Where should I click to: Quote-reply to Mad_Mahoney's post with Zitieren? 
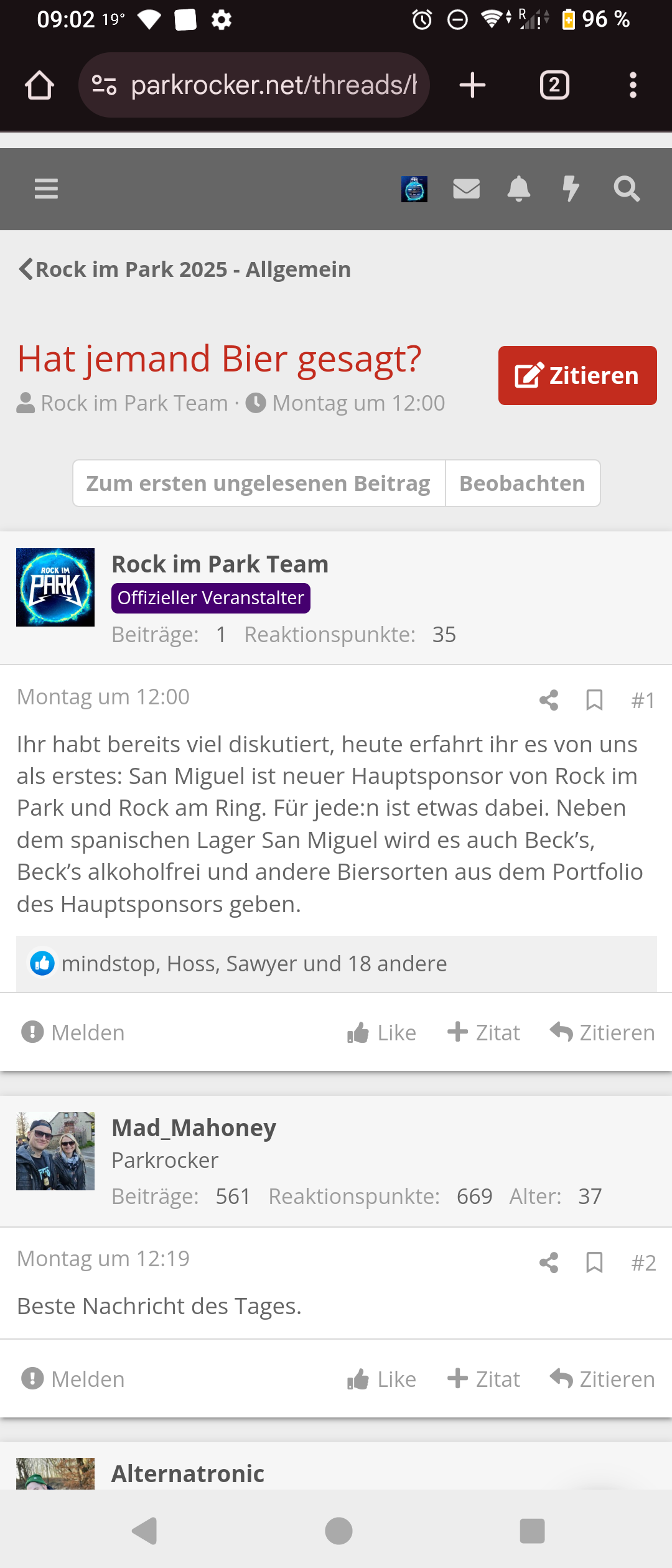602,1379
